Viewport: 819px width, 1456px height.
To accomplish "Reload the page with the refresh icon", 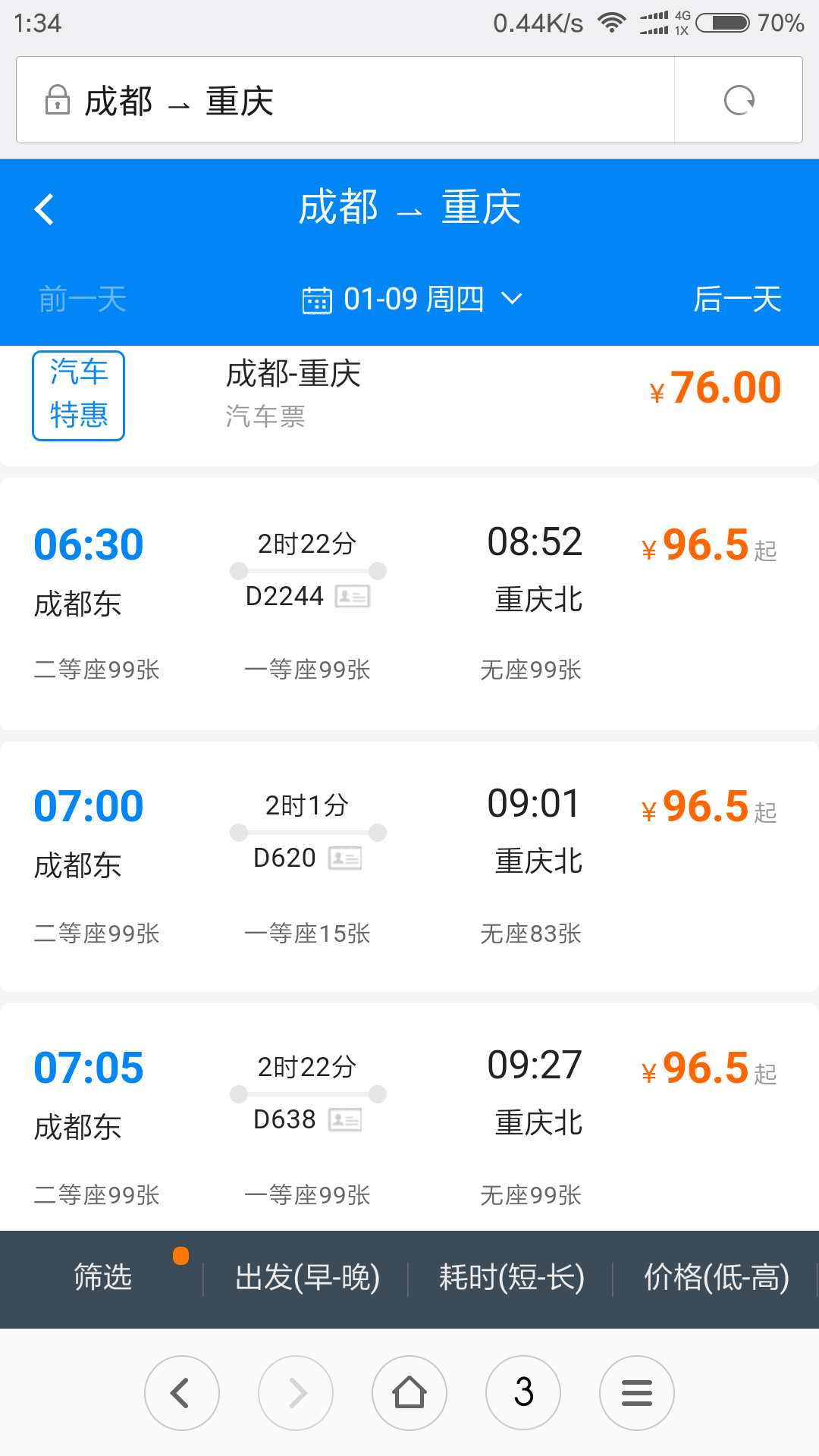I will pyautogui.click(x=739, y=100).
